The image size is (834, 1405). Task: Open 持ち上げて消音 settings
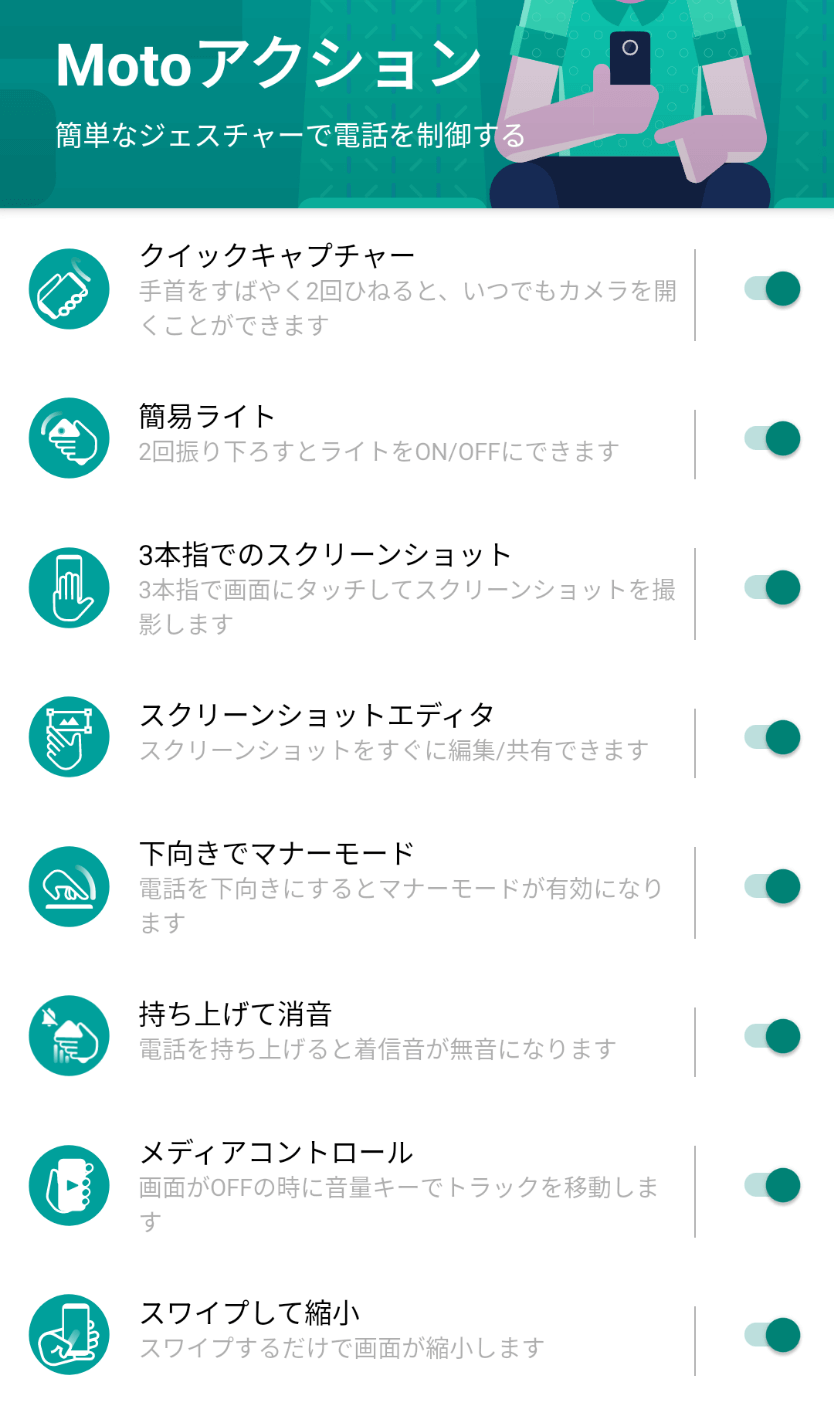(x=347, y=1036)
